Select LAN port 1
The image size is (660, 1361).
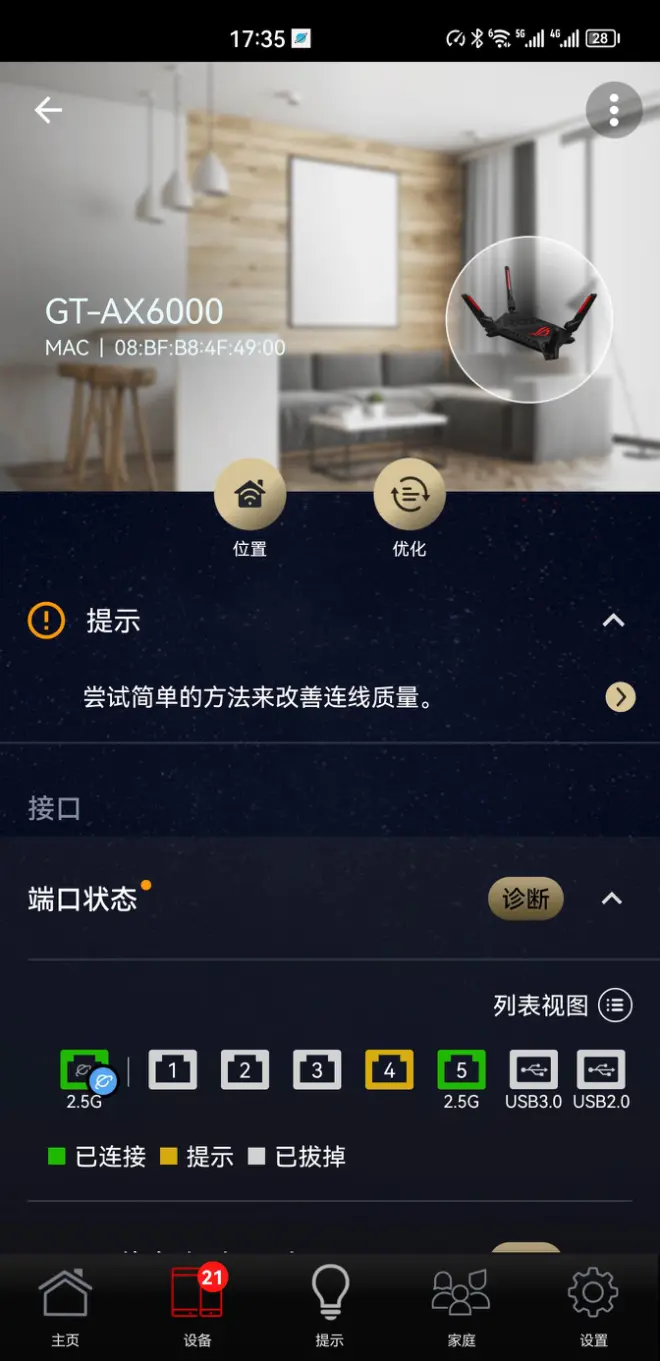click(173, 1070)
